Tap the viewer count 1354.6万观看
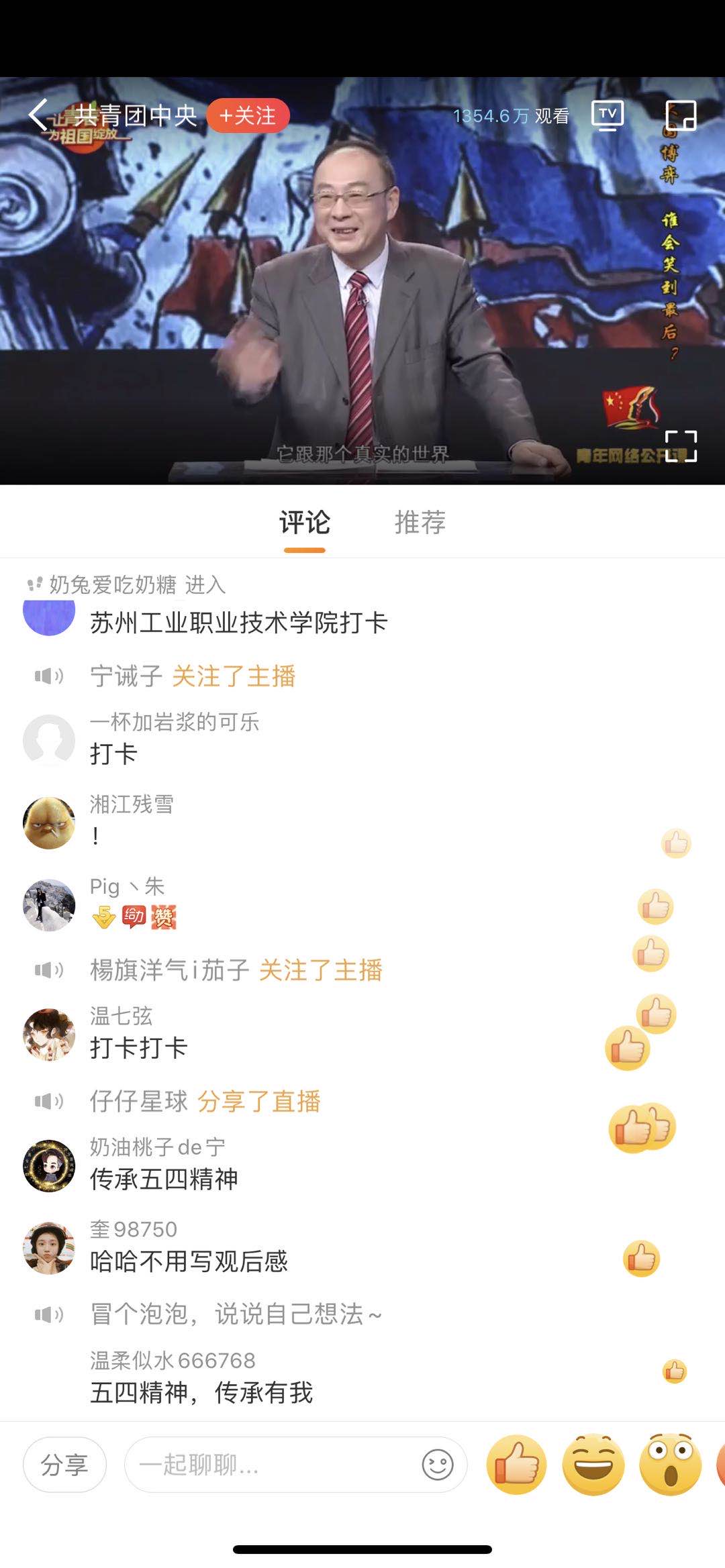Viewport: 725px width, 1568px height. pos(510,115)
